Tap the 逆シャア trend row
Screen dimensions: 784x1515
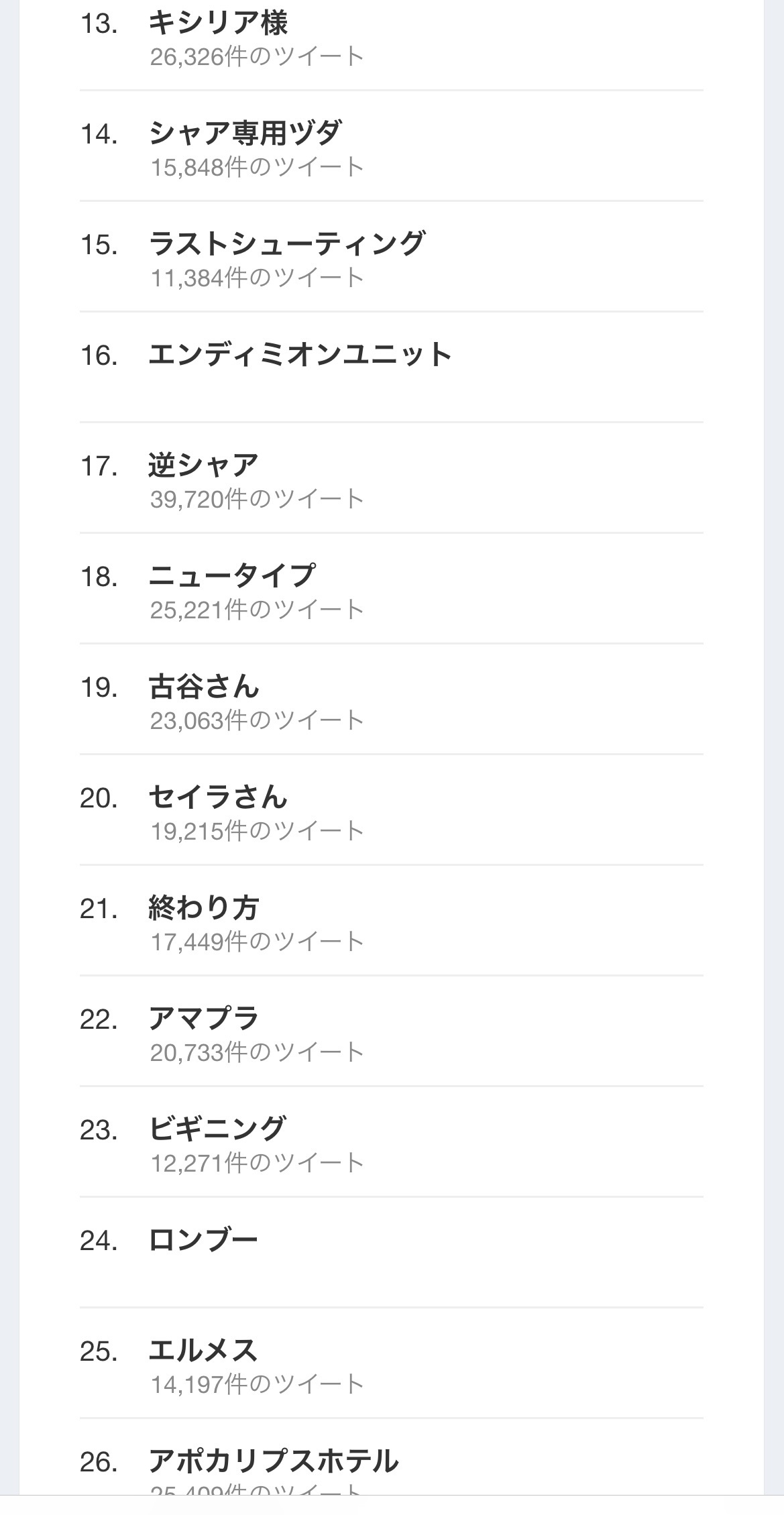coord(391,478)
